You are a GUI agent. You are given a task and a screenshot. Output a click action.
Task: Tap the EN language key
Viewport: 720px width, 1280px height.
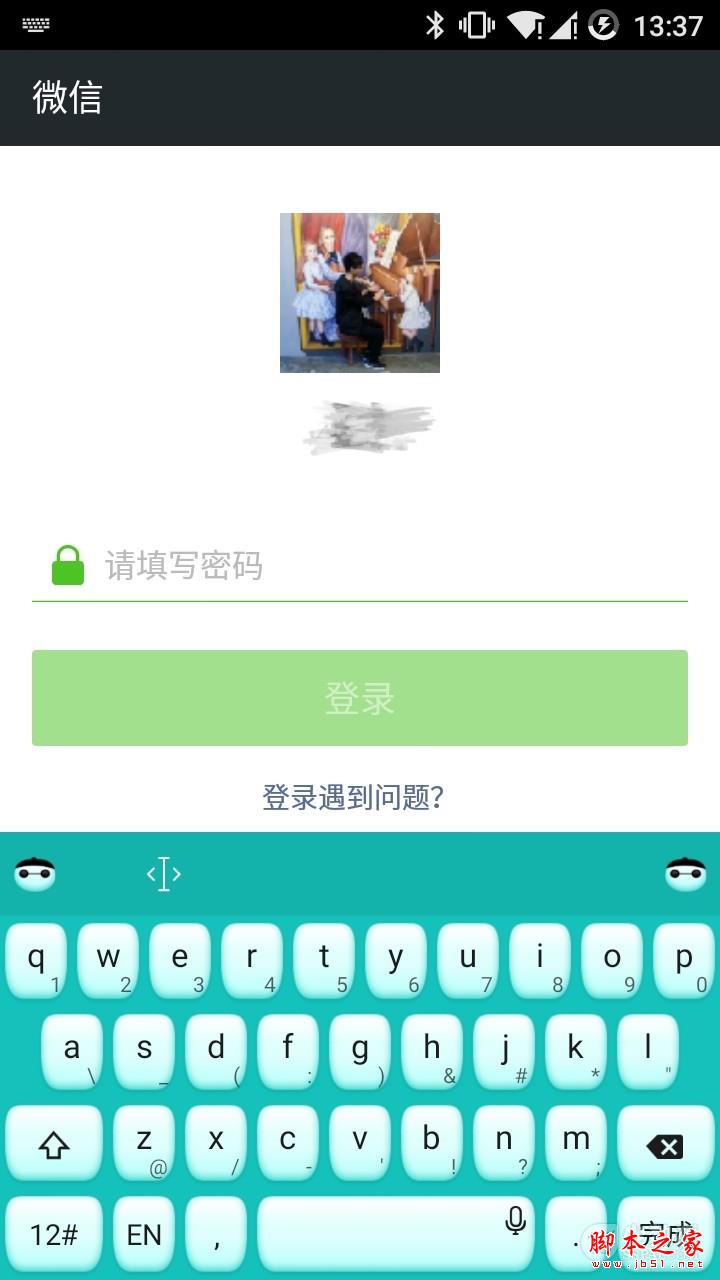144,1234
